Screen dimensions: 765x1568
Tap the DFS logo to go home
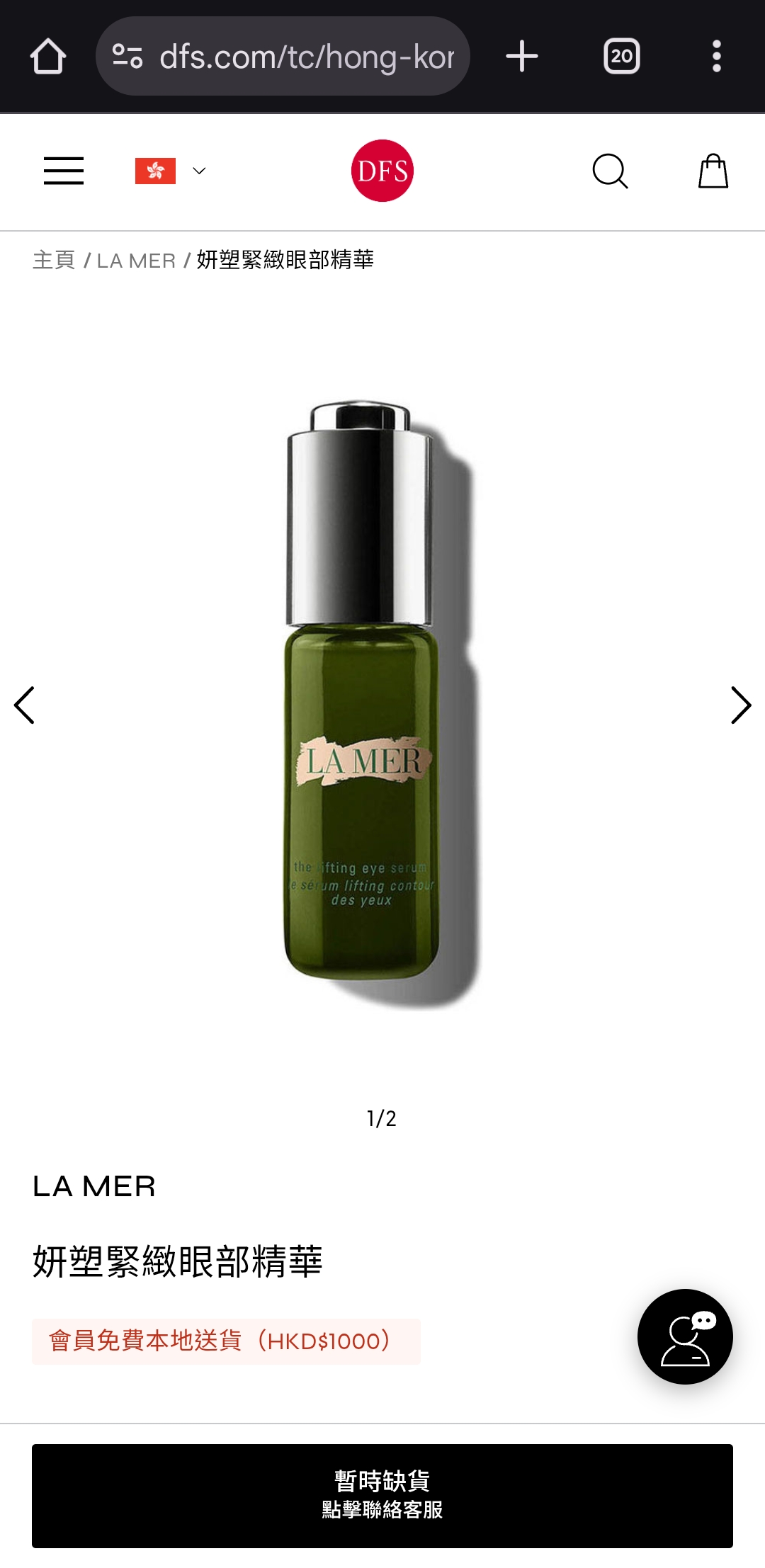pyautogui.click(x=382, y=171)
